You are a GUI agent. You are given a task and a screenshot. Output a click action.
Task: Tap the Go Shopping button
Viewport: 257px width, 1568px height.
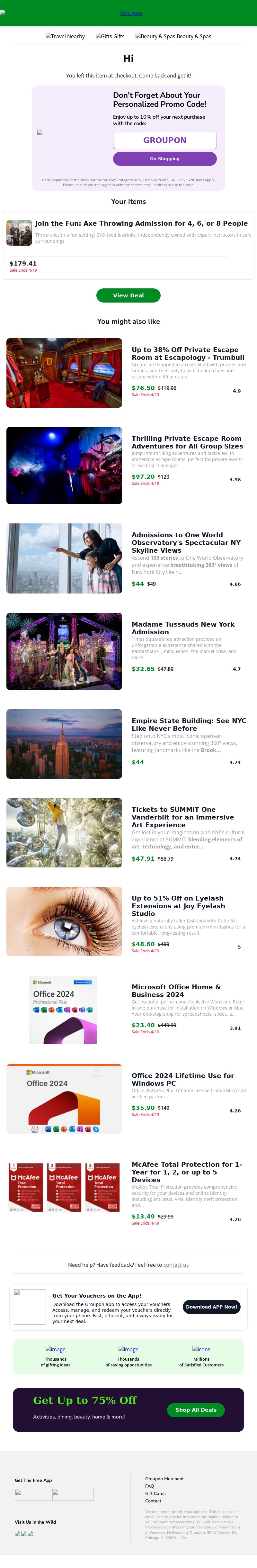165,159
